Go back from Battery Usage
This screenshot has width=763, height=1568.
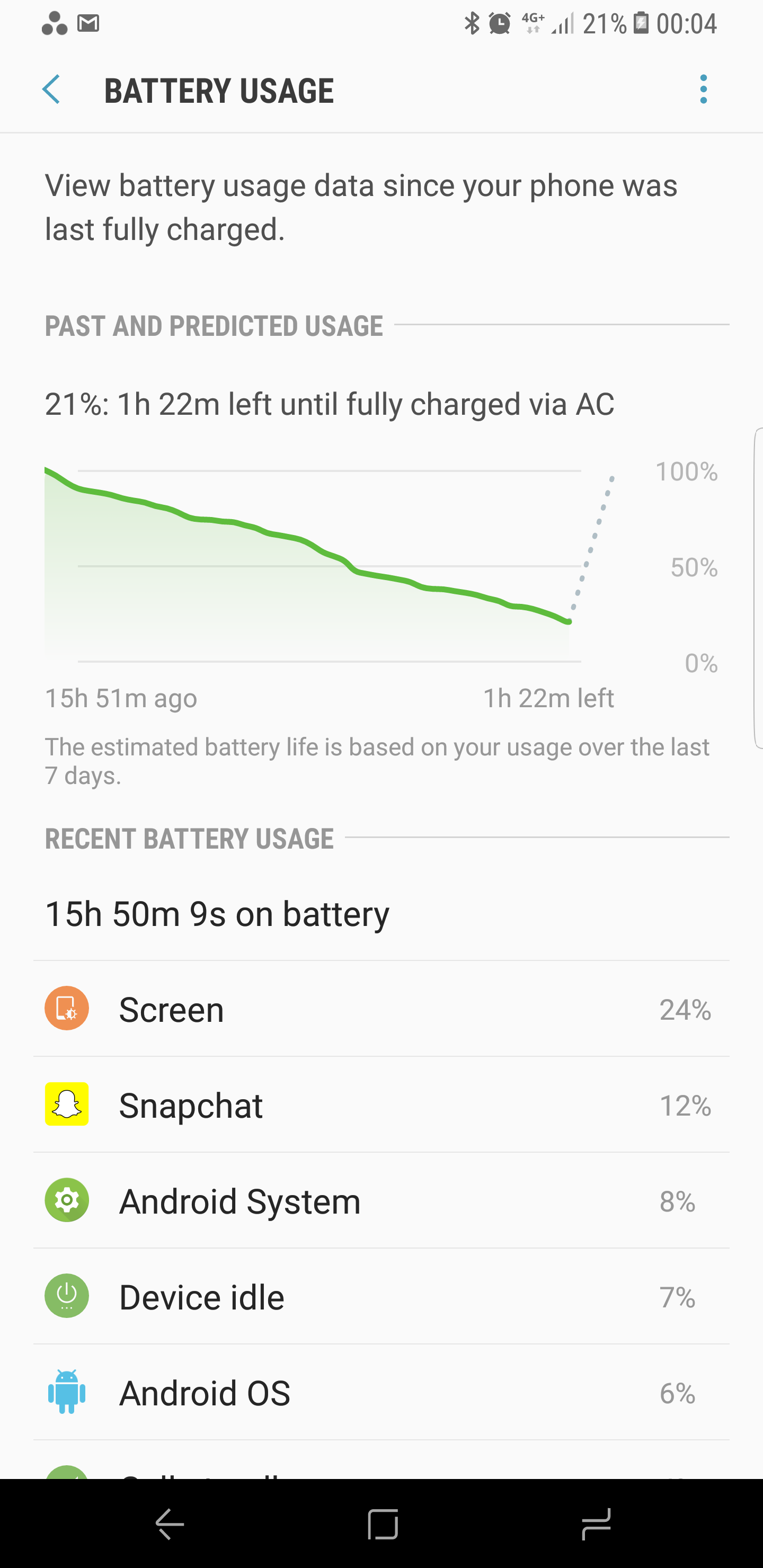click(x=52, y=90)
